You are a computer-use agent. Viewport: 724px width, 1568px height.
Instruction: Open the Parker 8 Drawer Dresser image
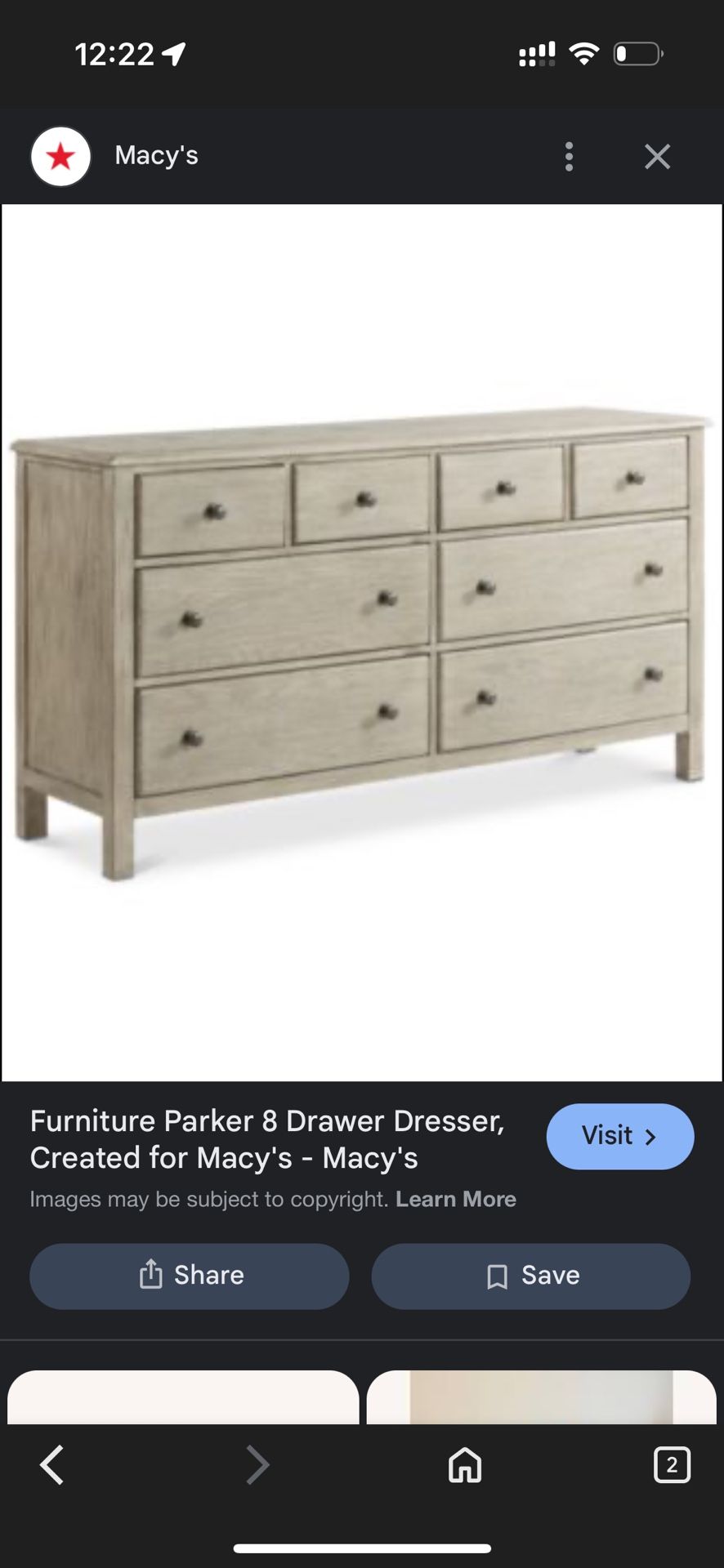click(362, 642)
